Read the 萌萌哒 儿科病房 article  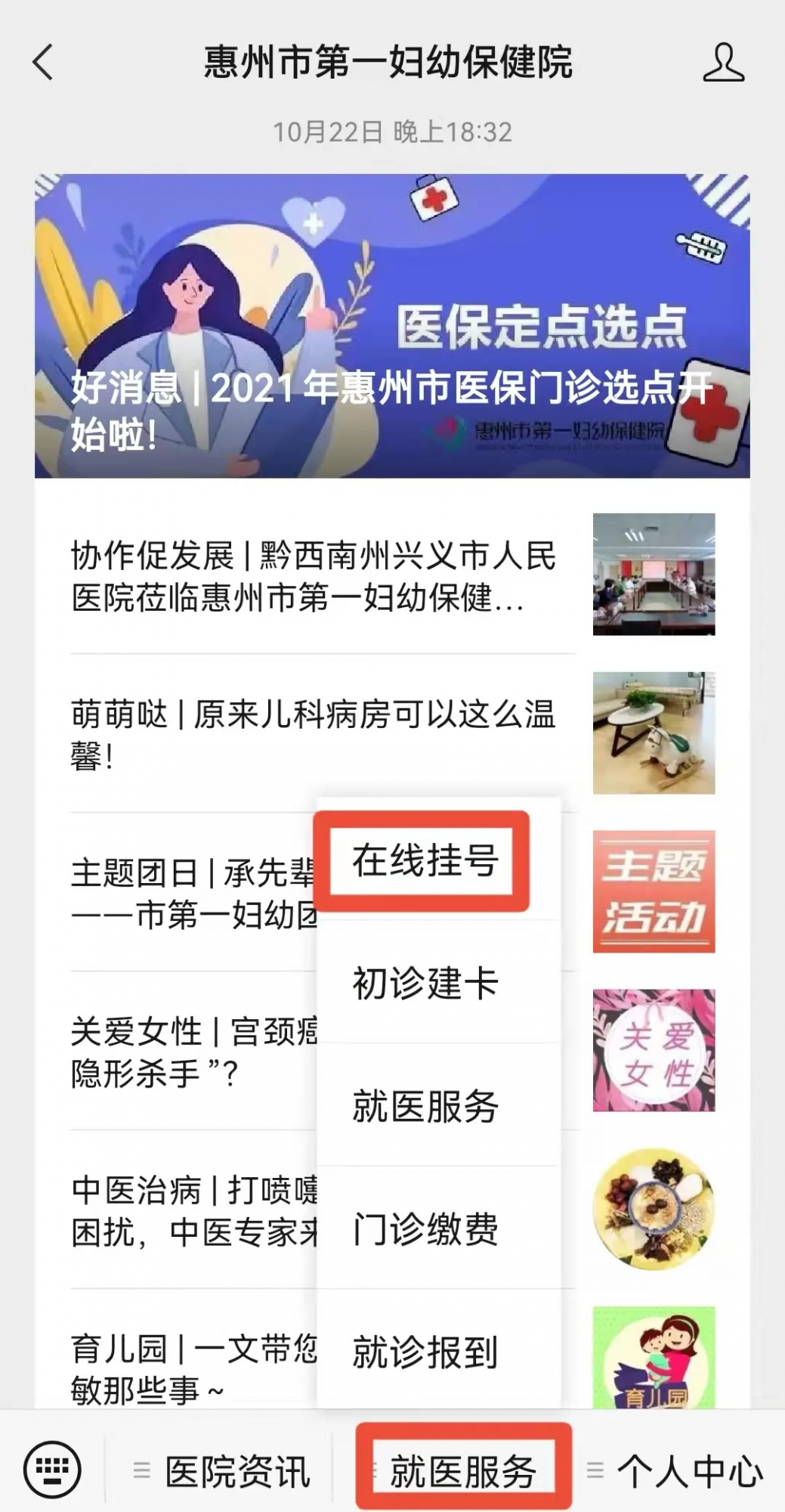pyautogui.click(x=314, y=733)
